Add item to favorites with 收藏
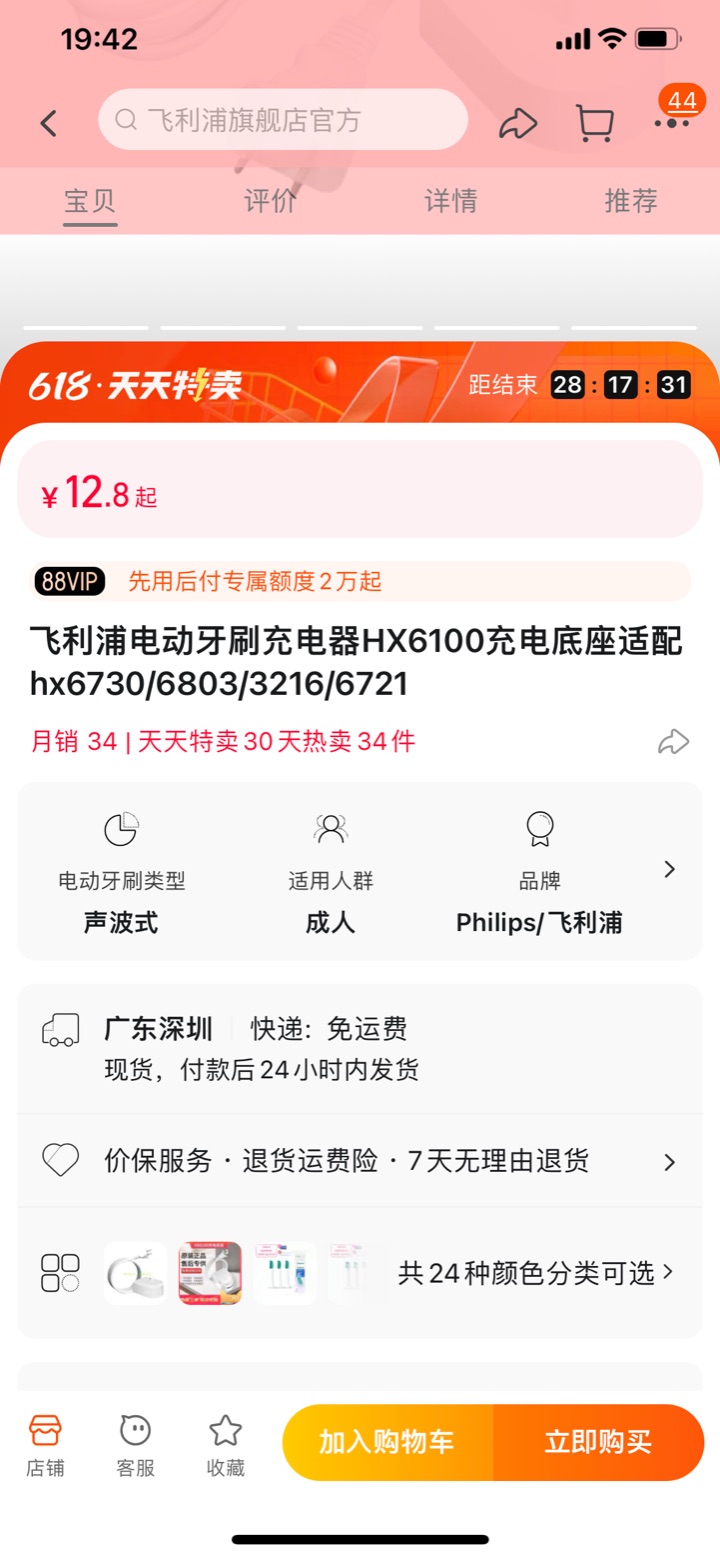720x1560 pixels. pyautogui.click(x=225, y=1445)
